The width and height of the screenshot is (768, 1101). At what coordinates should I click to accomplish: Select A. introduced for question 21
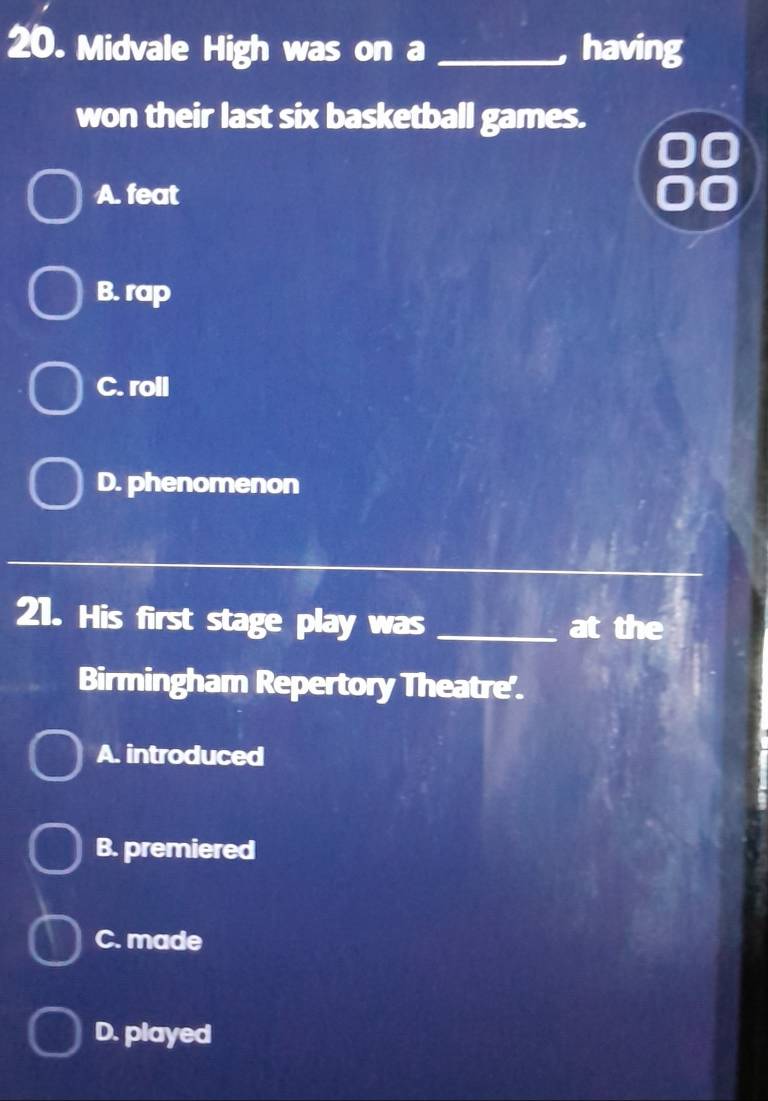coord(57,757)
